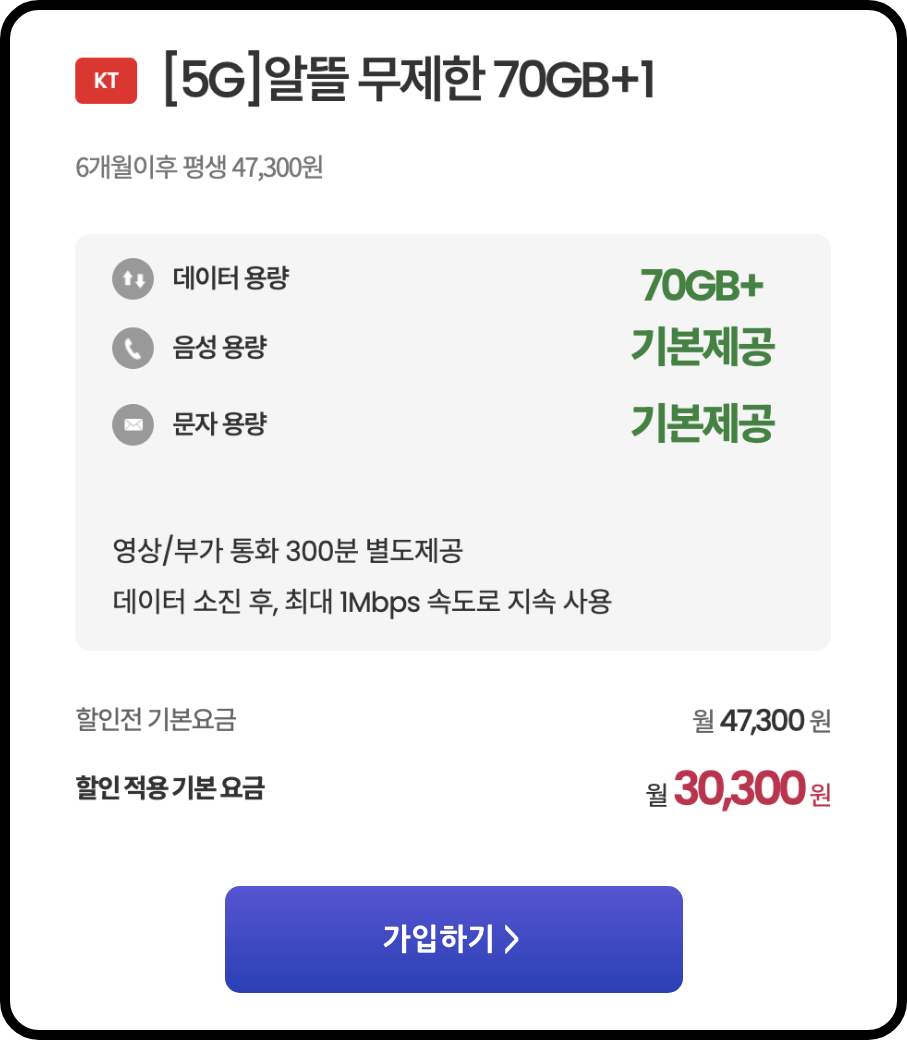Select the circular icon beside 데이터 용량
Image resolution: width=907 pixels, height=1040 pixels.
(133, 278)
